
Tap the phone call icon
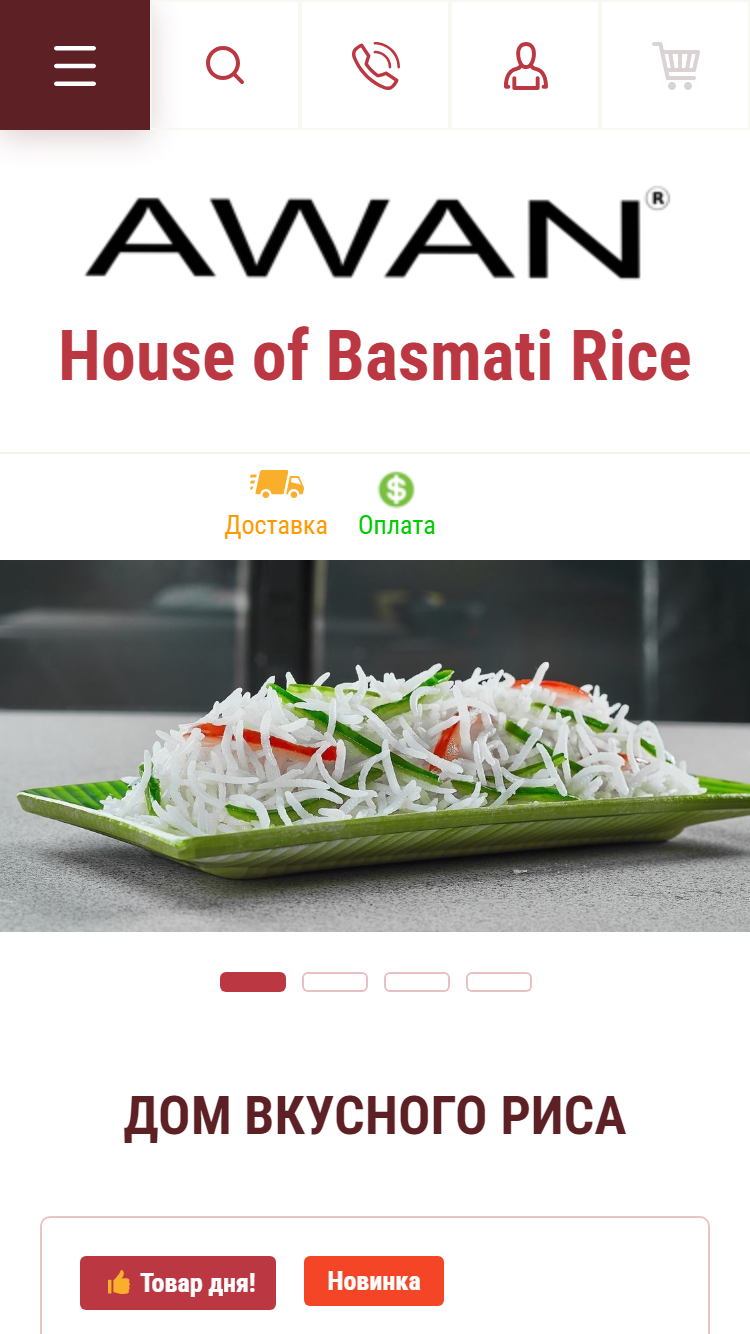point(375,65)
